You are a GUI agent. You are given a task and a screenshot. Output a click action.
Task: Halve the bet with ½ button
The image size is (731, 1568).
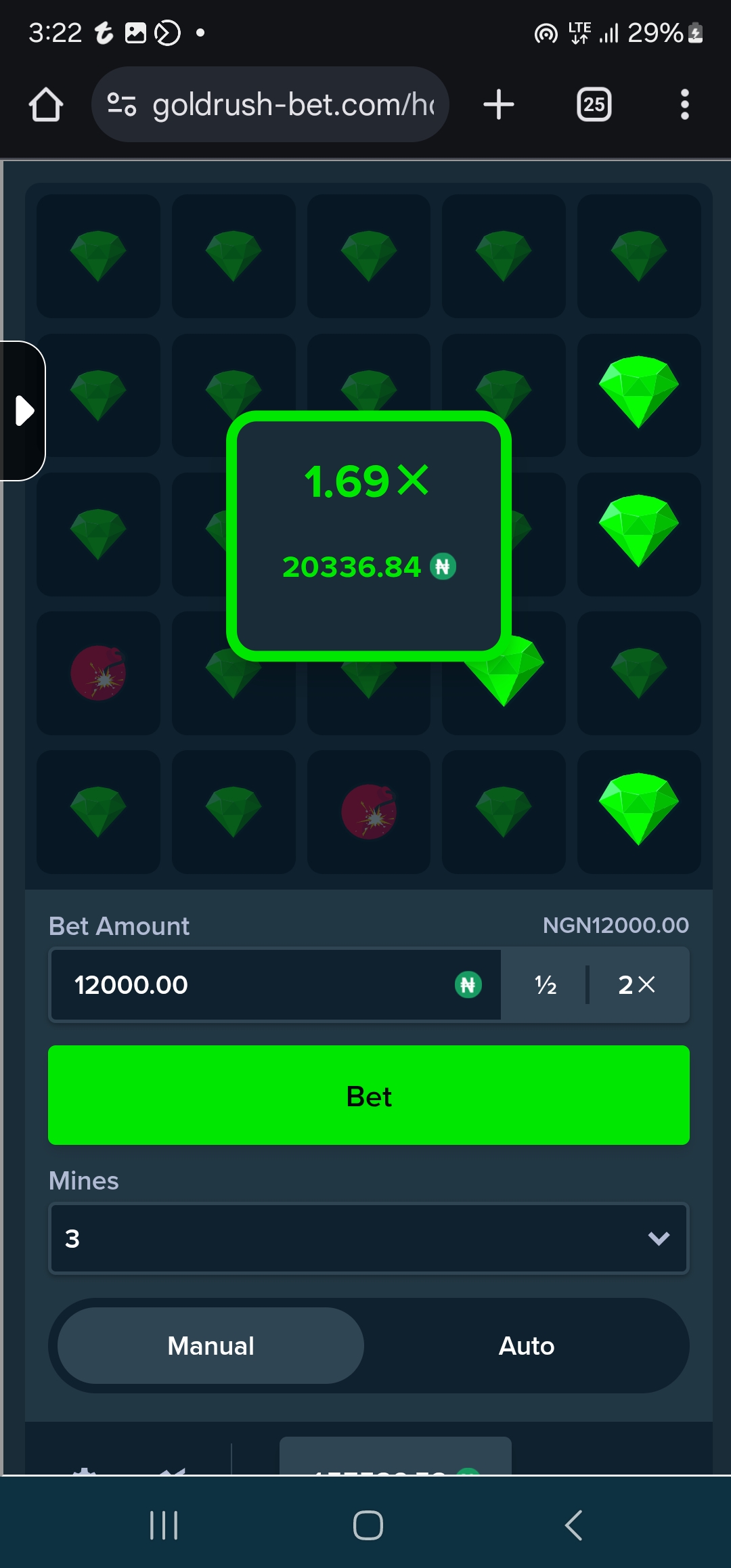(x=545, y=985)
